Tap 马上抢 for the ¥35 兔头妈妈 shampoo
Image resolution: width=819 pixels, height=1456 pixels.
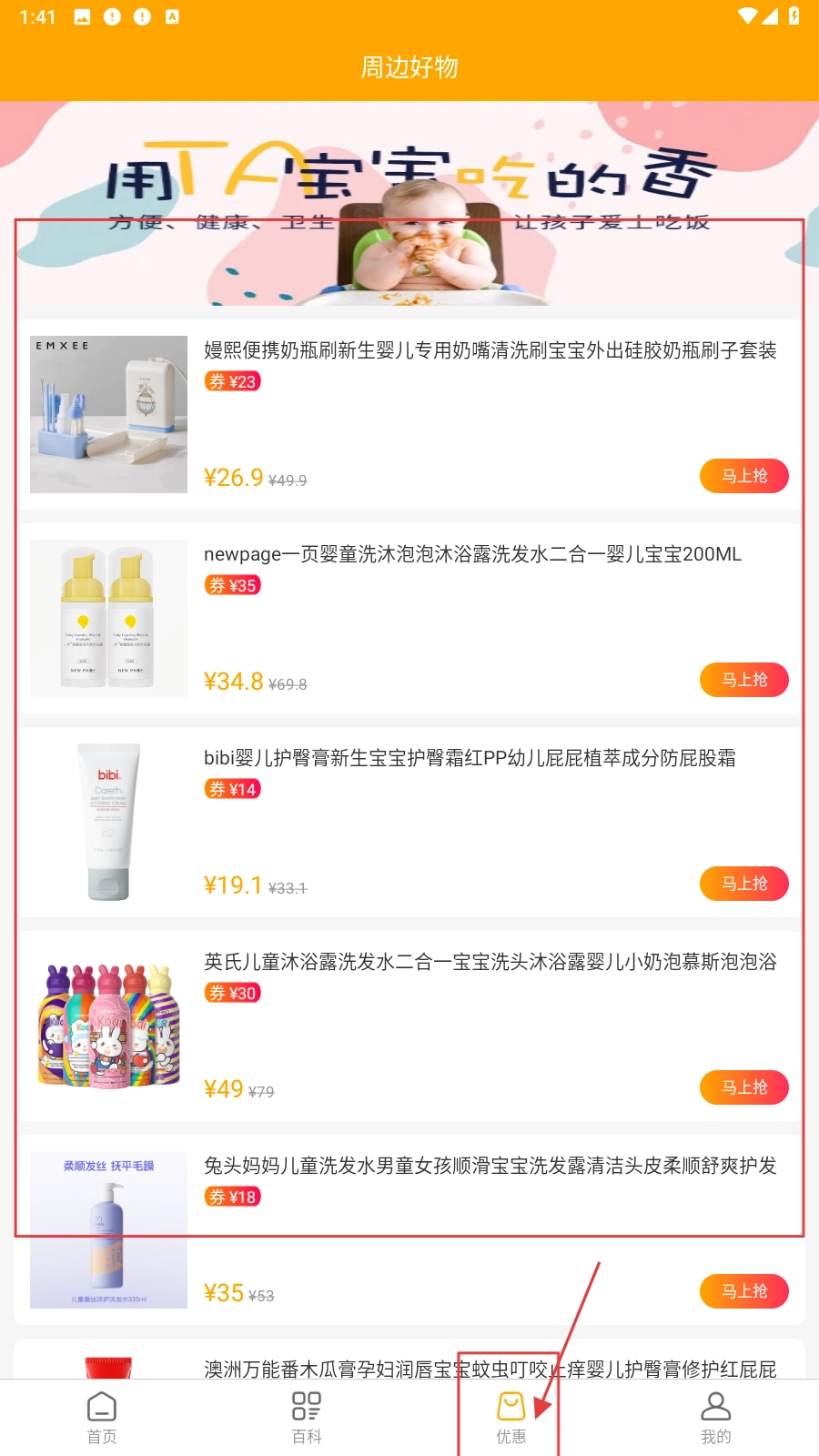click(x=743, y=1291)
